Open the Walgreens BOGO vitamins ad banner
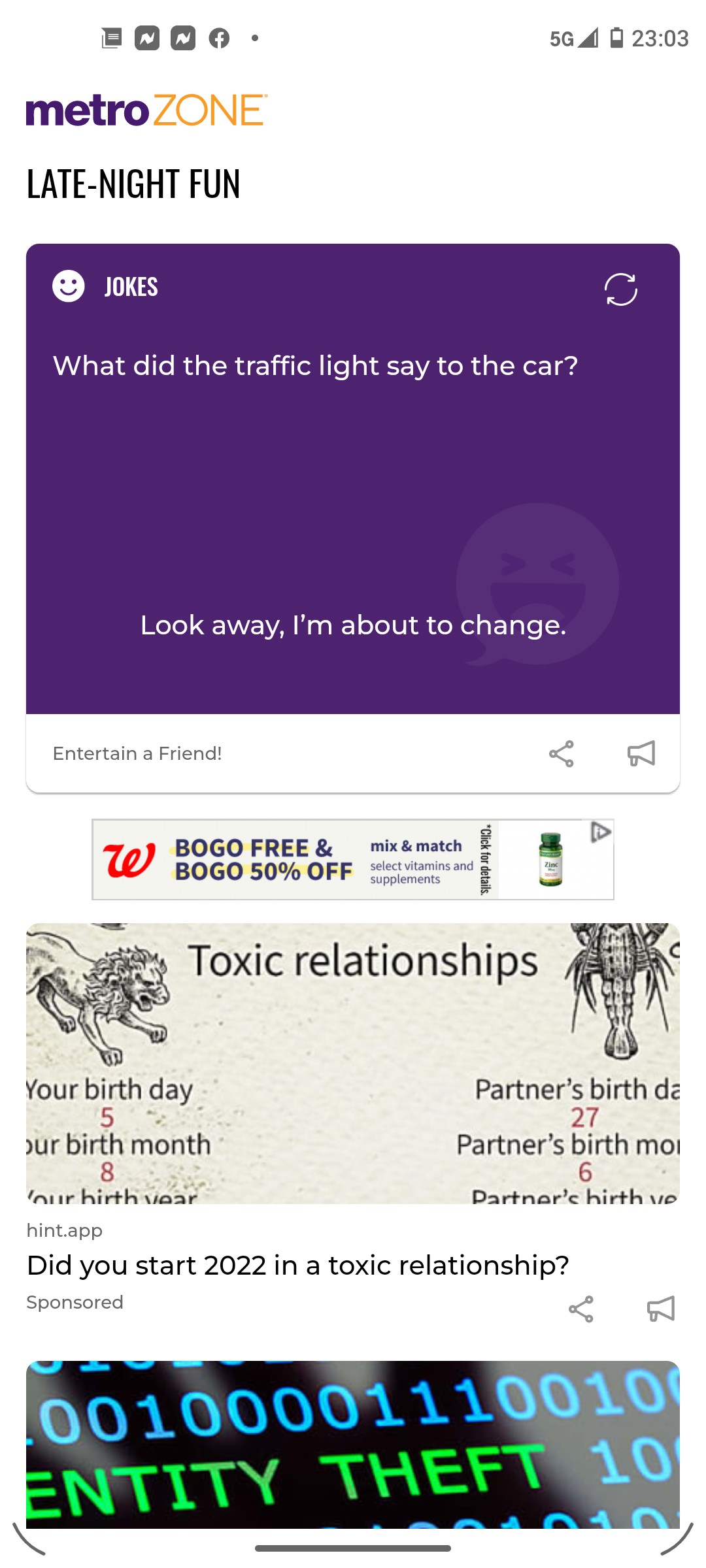Screen dimensions: 706x1568 pyautogui.click(x=353, y=859)
